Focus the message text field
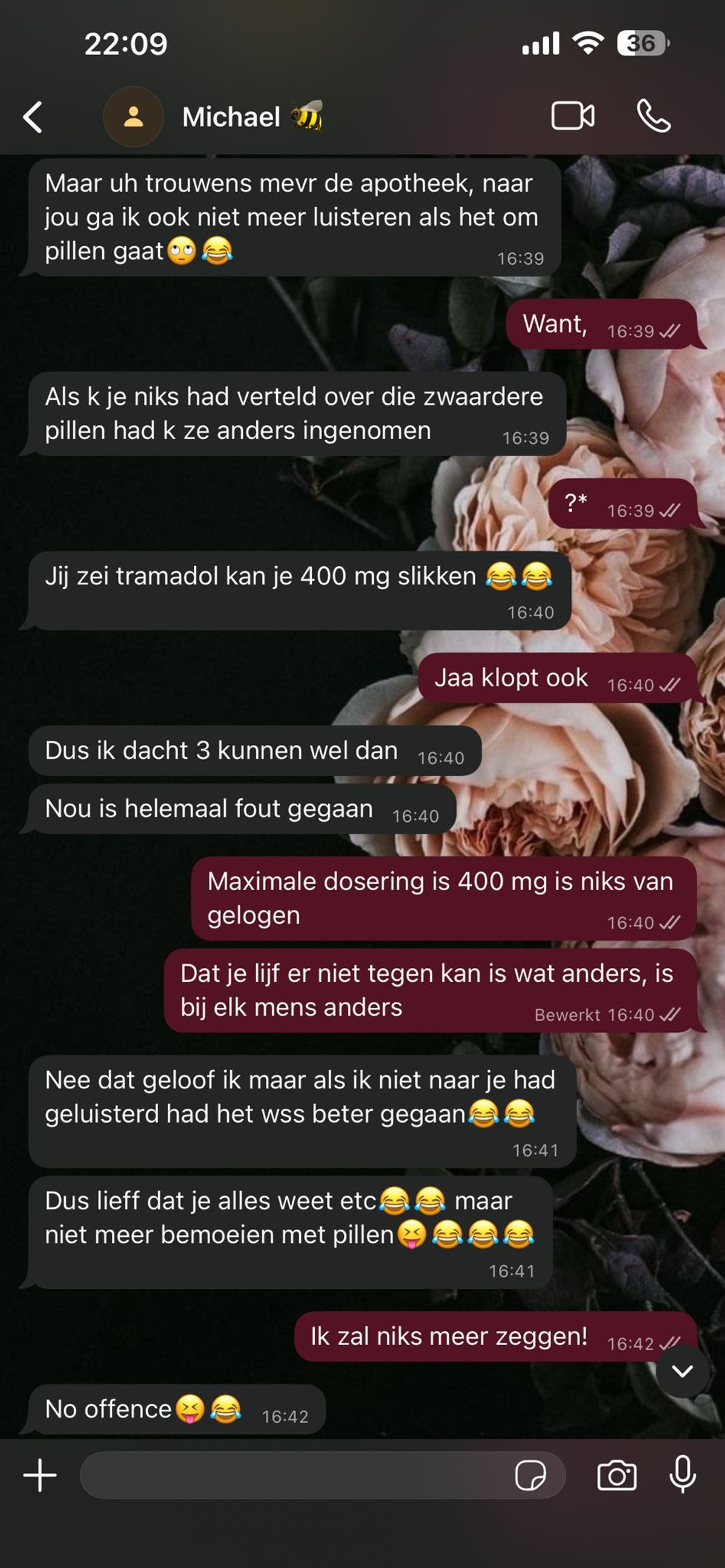The height and width of the screenshot is (1568, 725). (x=292, y=1475)
